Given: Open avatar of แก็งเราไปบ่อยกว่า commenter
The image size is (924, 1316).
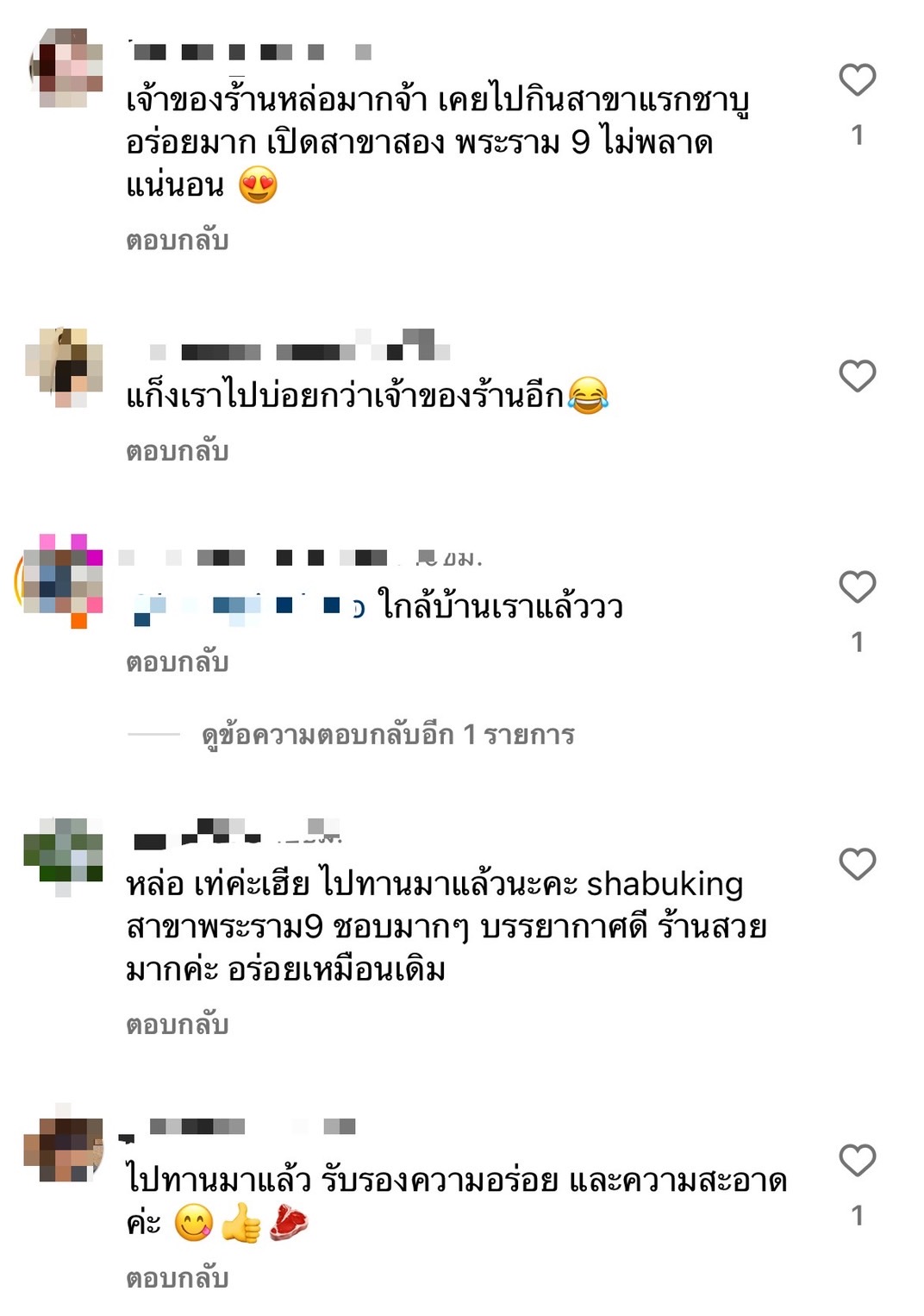Looking at the screenshot, I should click(x=65, y=367).
